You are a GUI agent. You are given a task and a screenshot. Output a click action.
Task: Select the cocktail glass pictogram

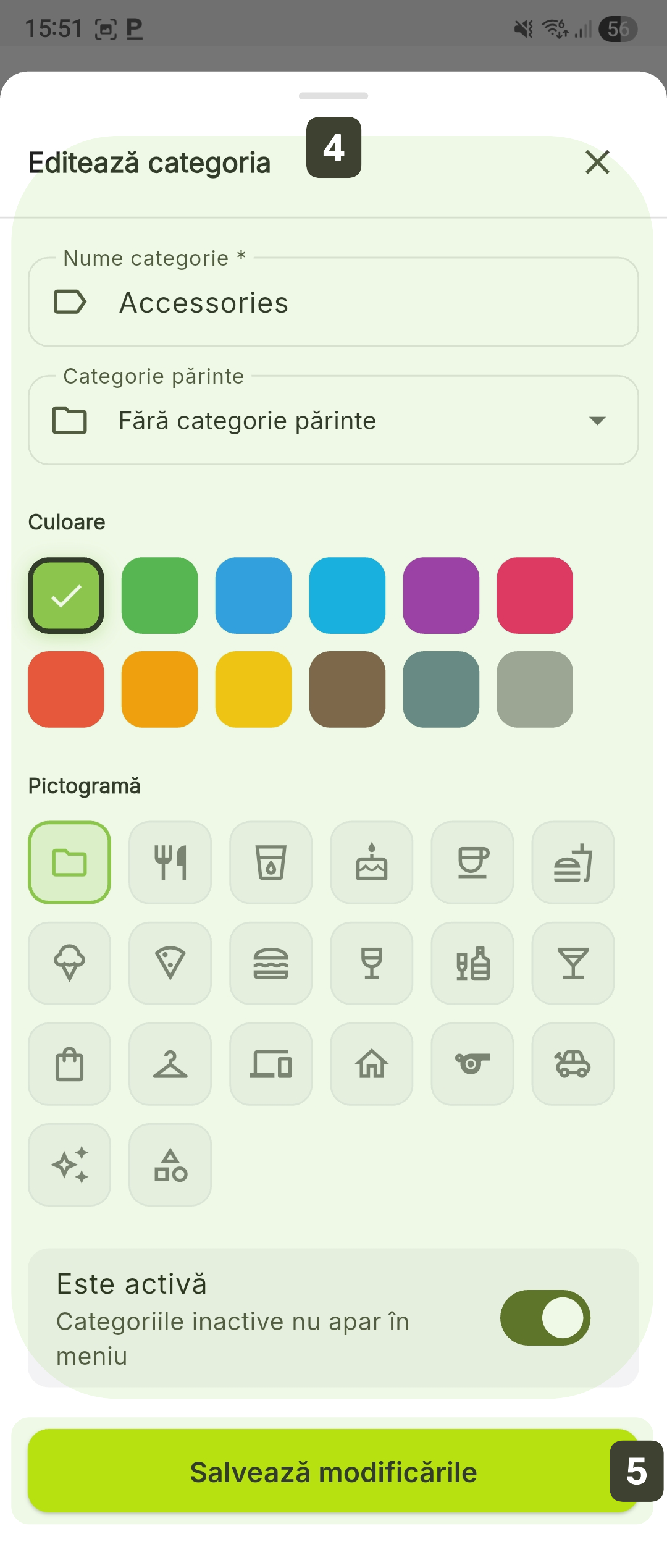(573, 963)
